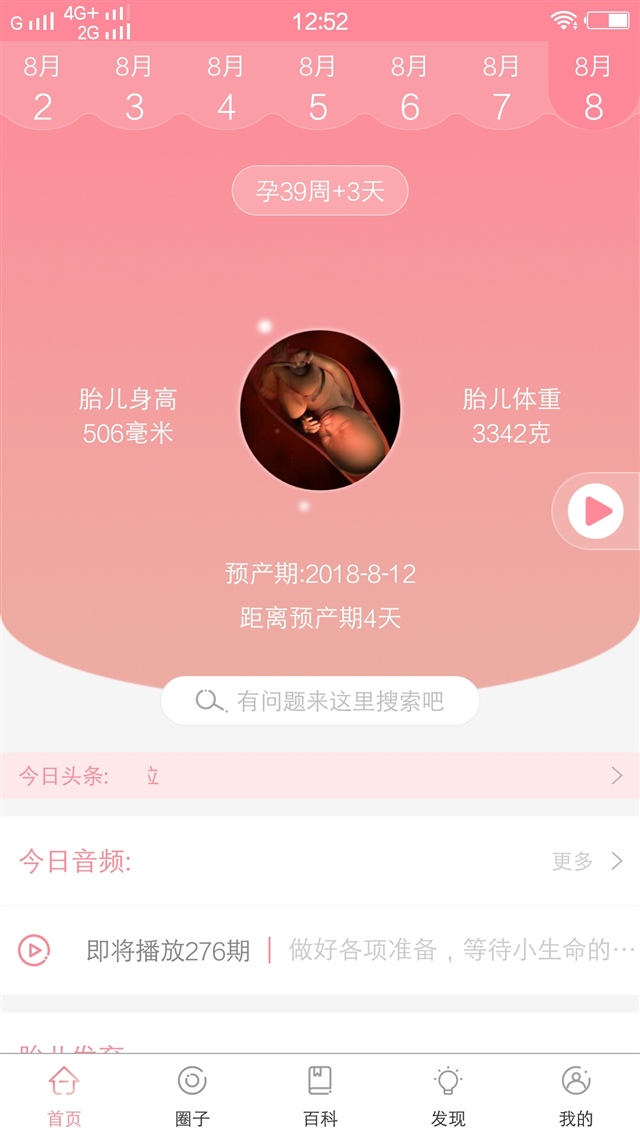Open the fetus image in the circle
Screen dimensions: 640x1138
[x=320, y=410]
